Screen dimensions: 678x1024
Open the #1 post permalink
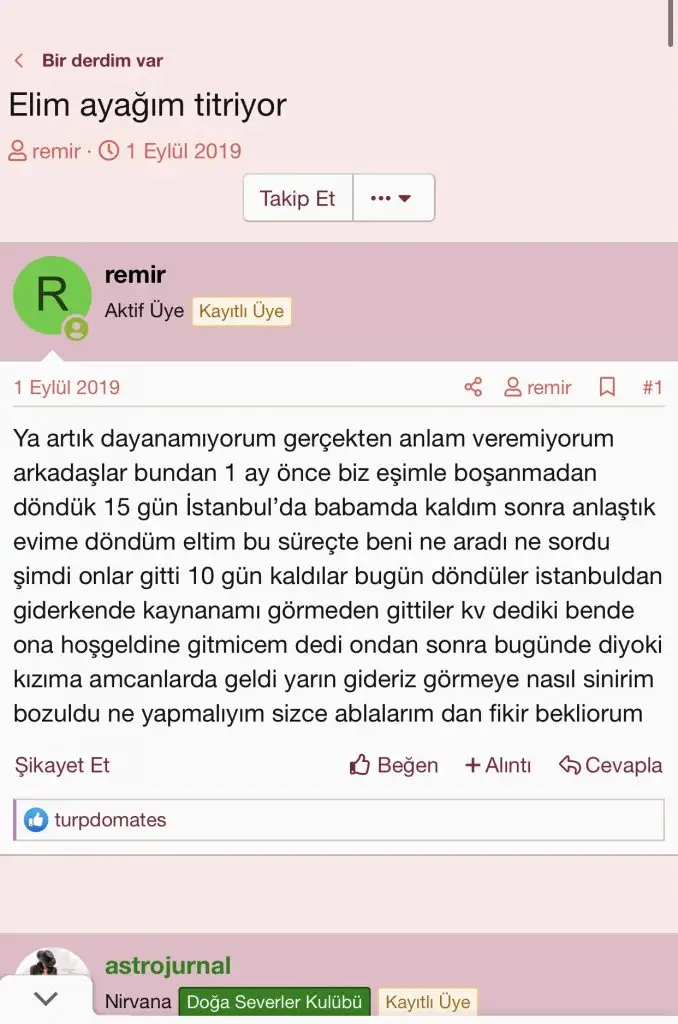coord(652,387)
